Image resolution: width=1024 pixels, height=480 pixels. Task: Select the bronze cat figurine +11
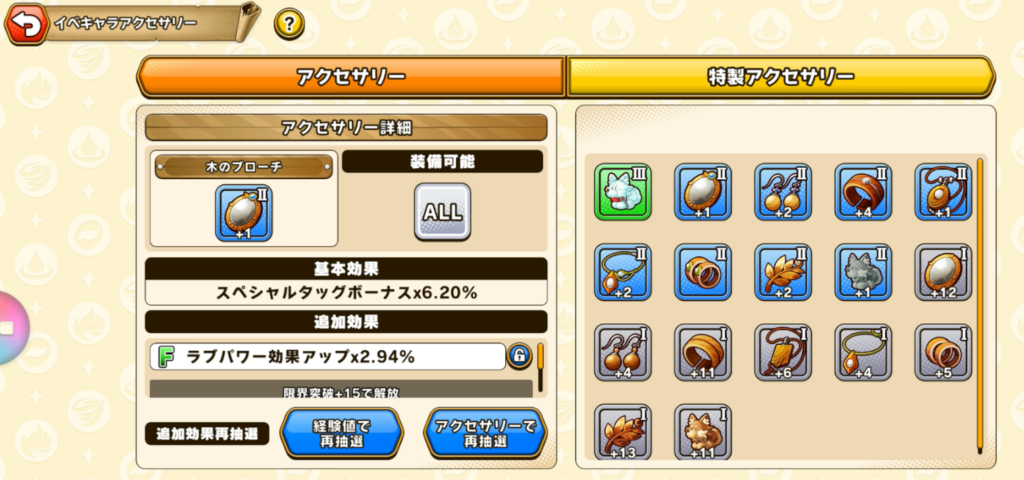tap(703, 432)
